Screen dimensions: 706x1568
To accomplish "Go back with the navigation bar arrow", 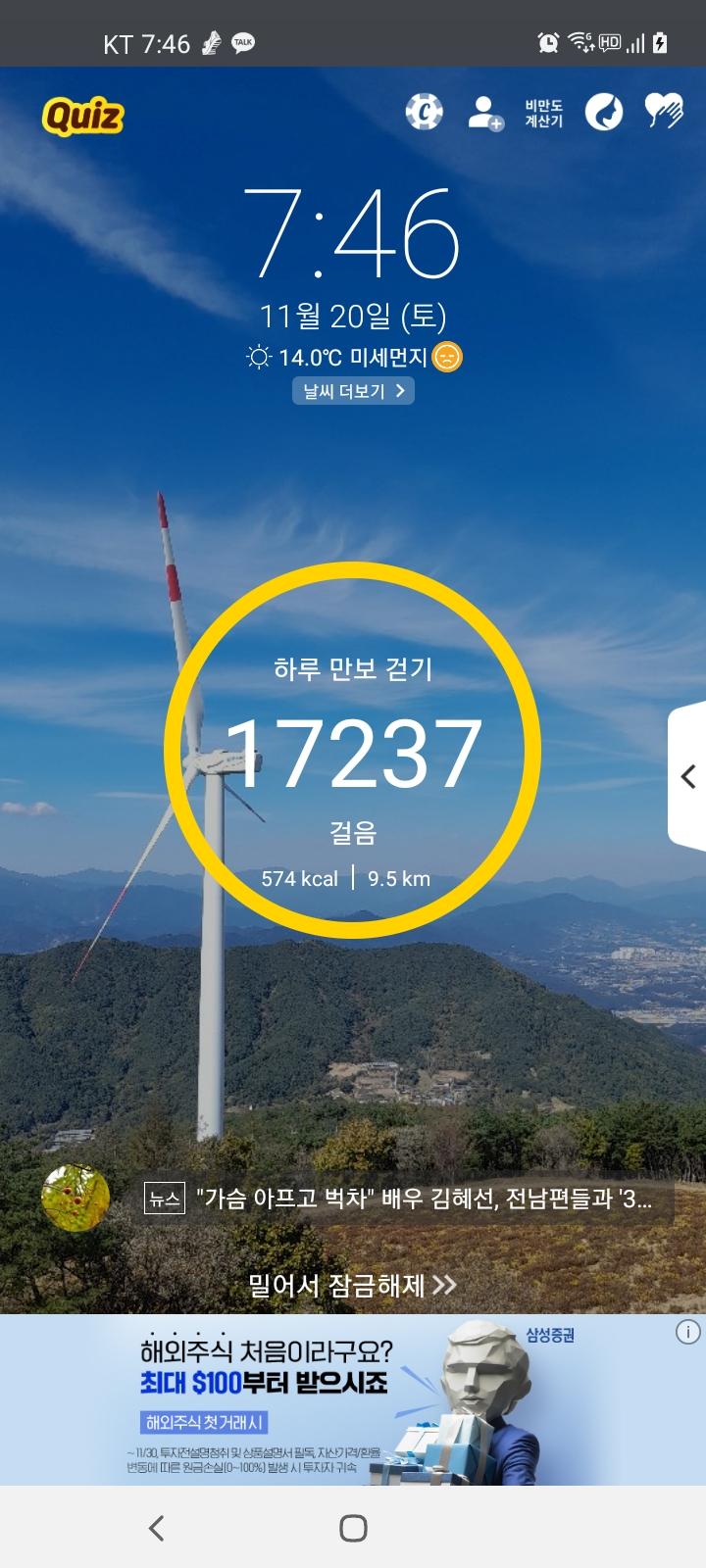I will (x=156, y=1527).
